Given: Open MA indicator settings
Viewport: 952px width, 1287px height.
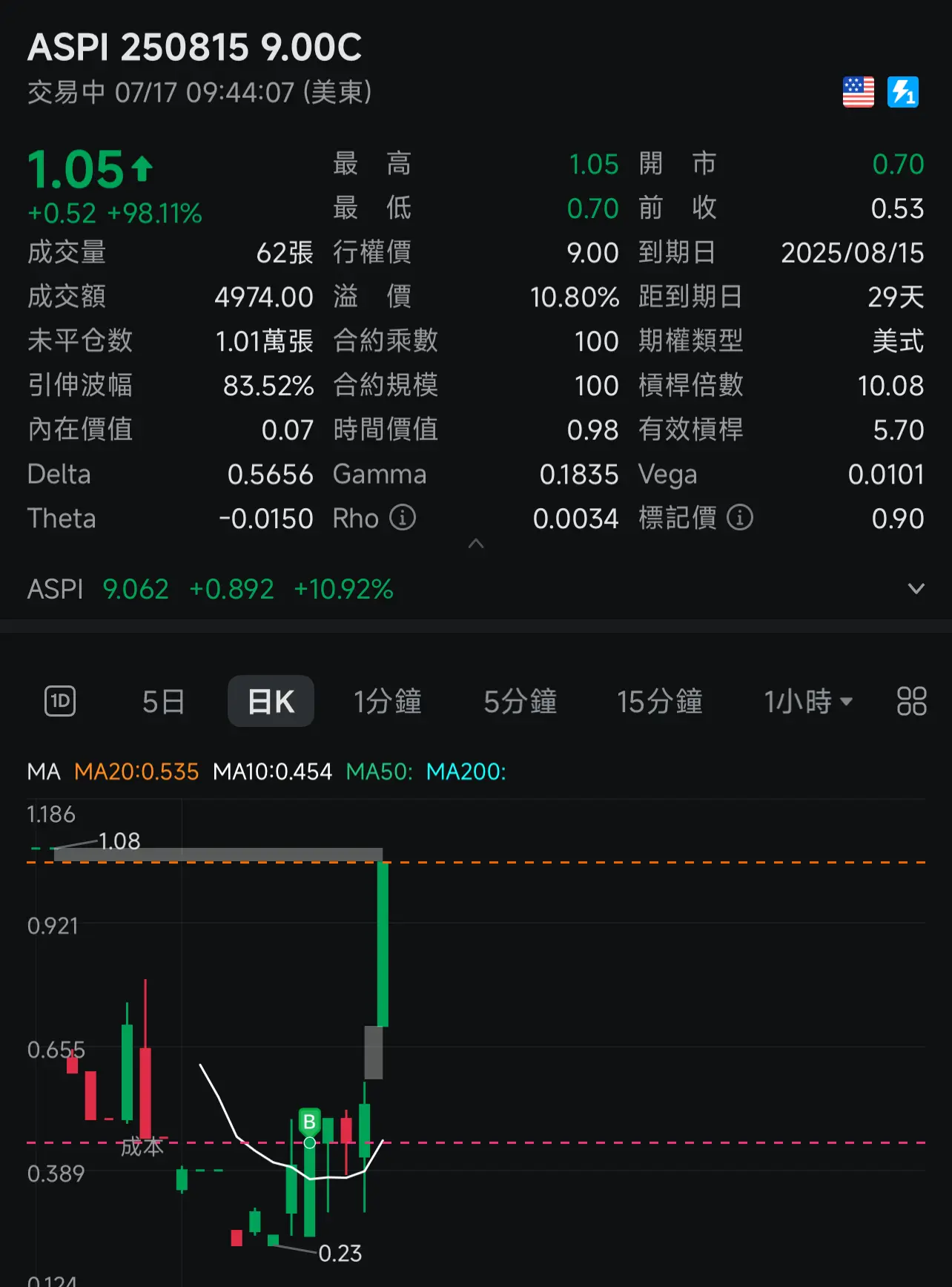Looking at the screenshot, I should point(43,771).
